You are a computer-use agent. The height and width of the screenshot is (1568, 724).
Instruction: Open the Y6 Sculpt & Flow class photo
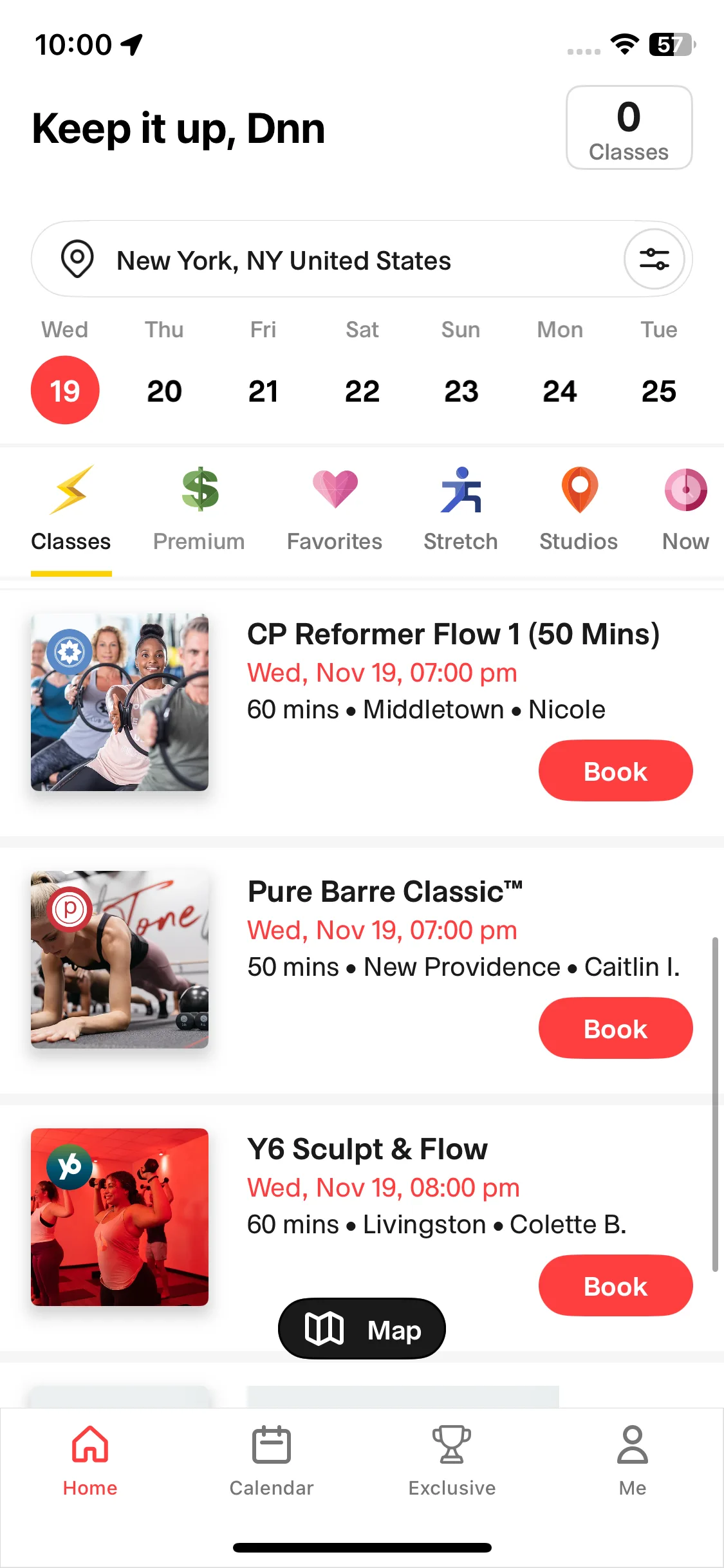point(120,1217)
